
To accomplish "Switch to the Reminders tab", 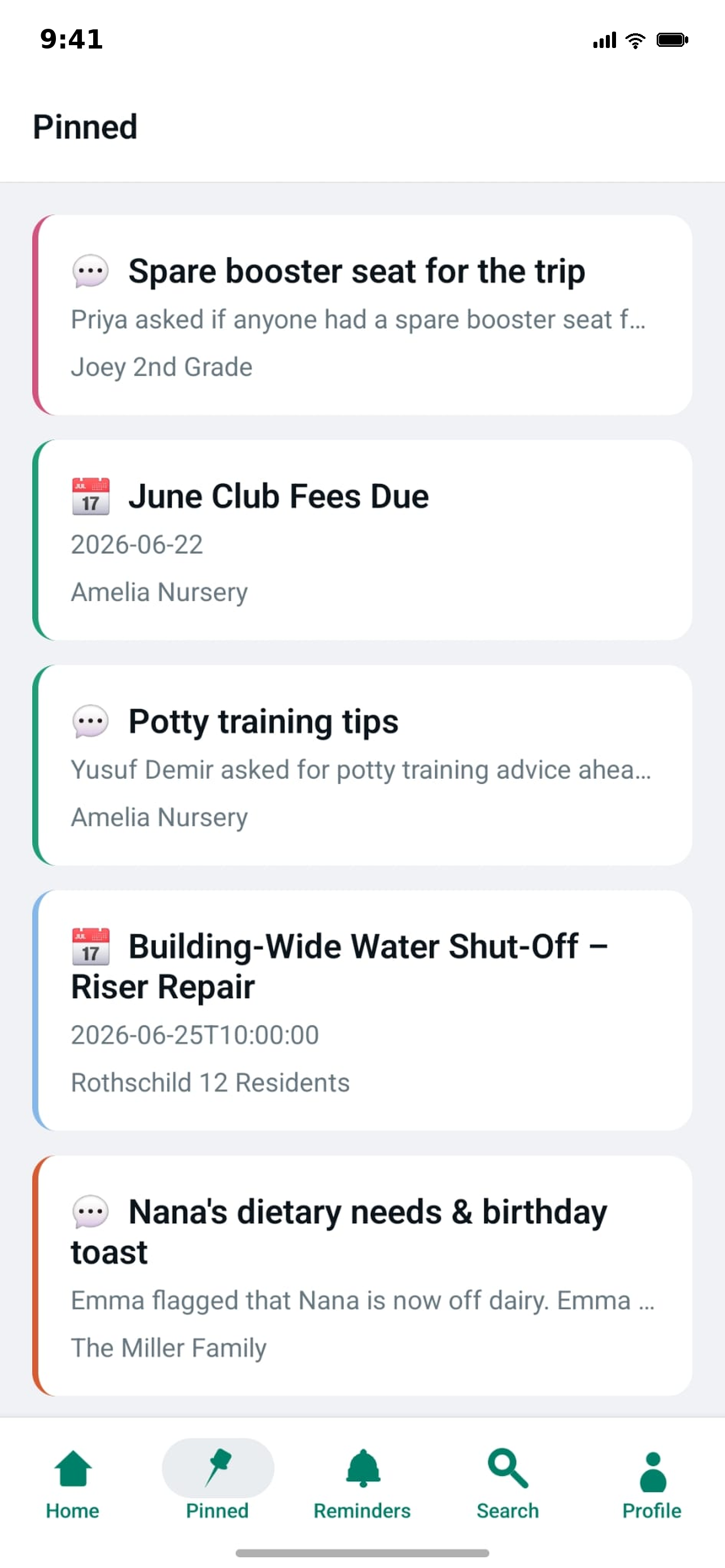I will coord(362,1484).
